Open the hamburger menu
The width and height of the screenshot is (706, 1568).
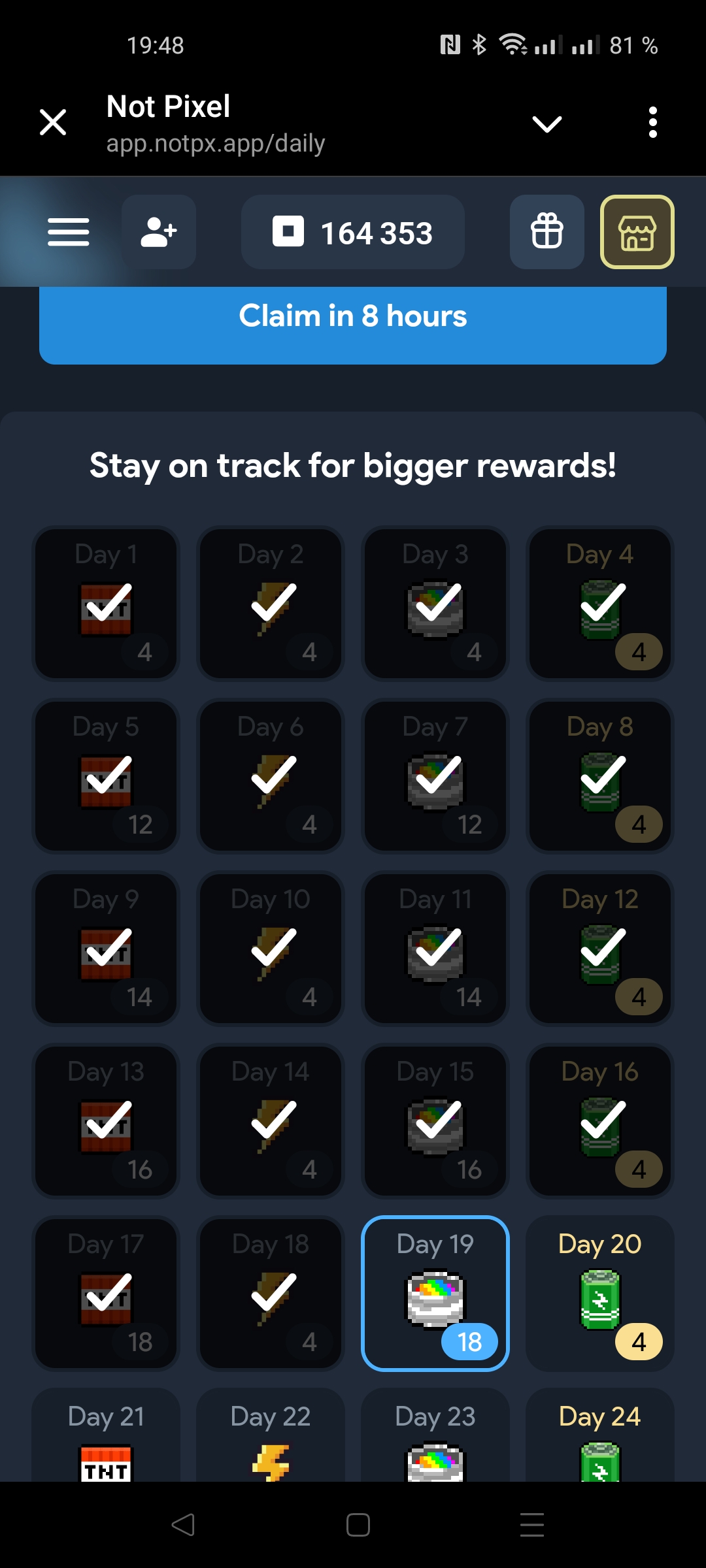(x=69, y=232)
